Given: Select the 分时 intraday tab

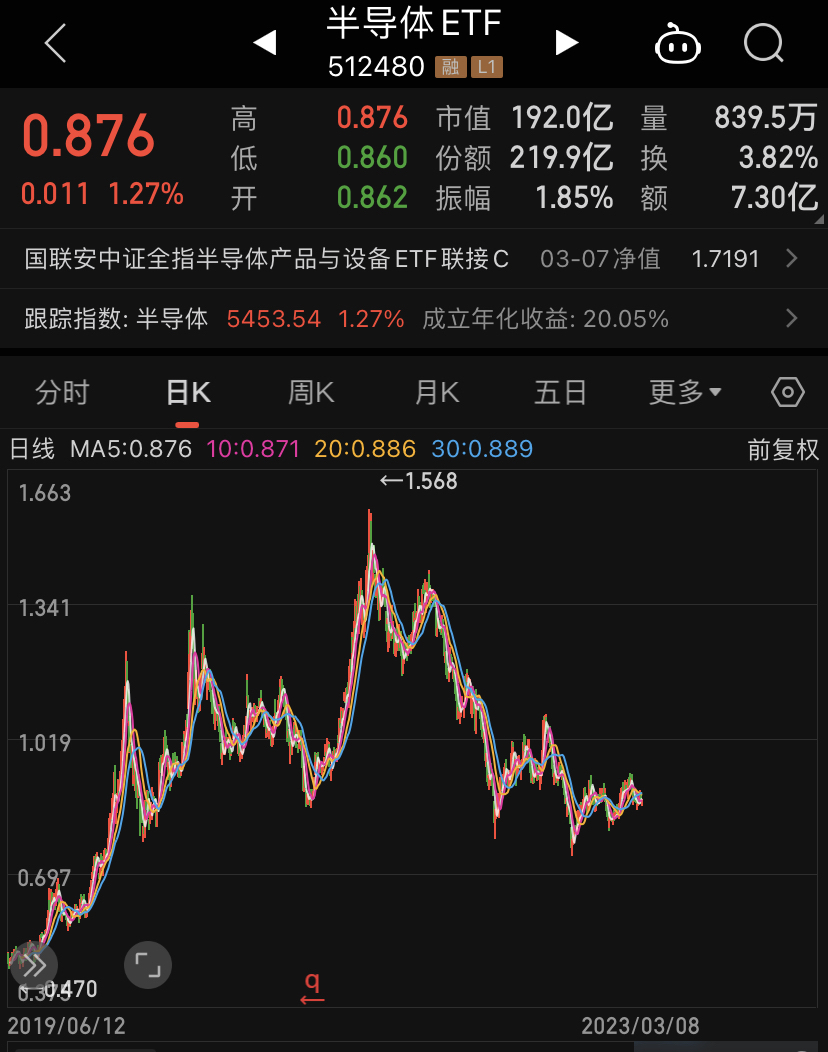Looking at the screenshot, I should [63, 392].
